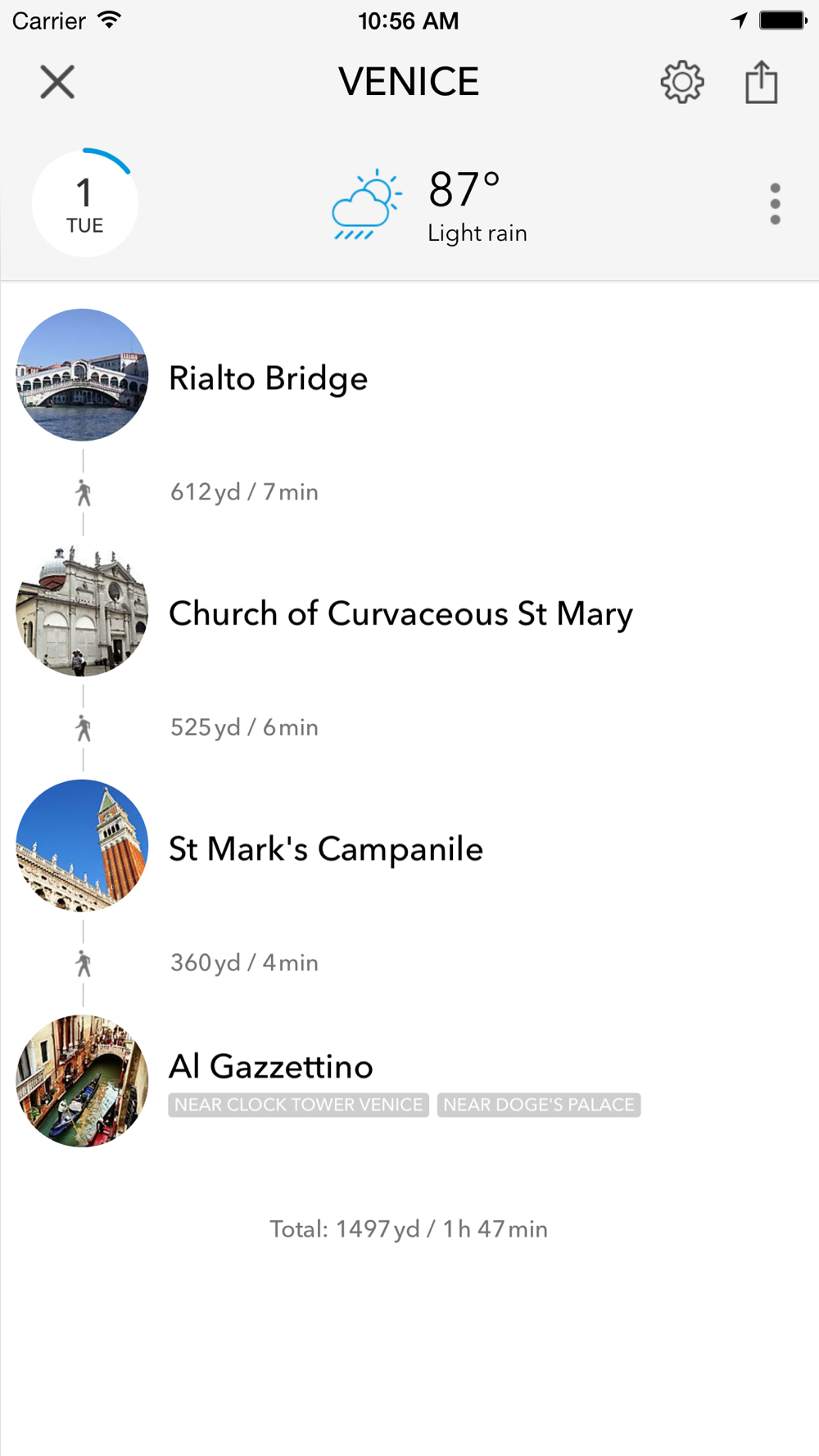View the 525yd walking directions segment
The image size is (819, 1456).
click(244, 727)
